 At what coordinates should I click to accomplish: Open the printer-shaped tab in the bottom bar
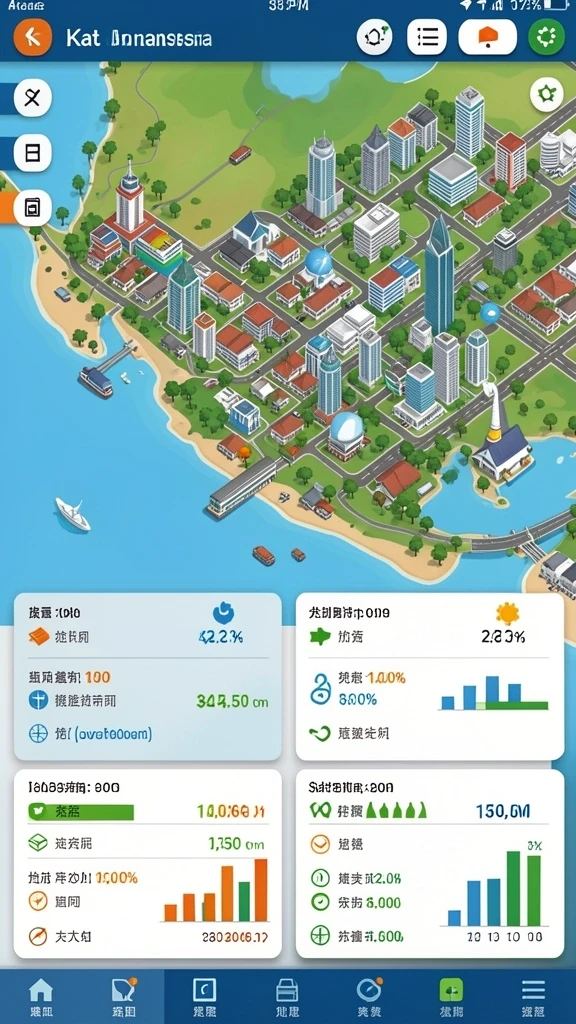tap(287, 997)
